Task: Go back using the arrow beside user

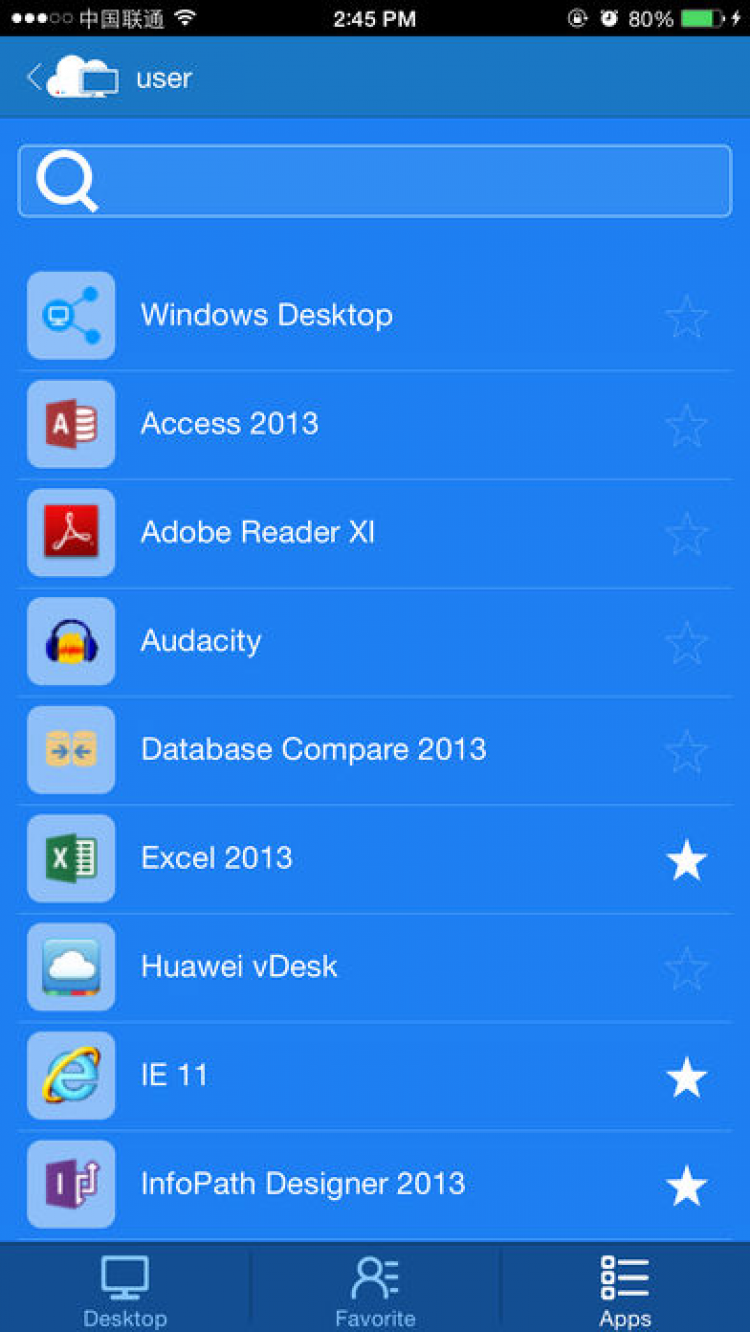Action: (34, 78)
